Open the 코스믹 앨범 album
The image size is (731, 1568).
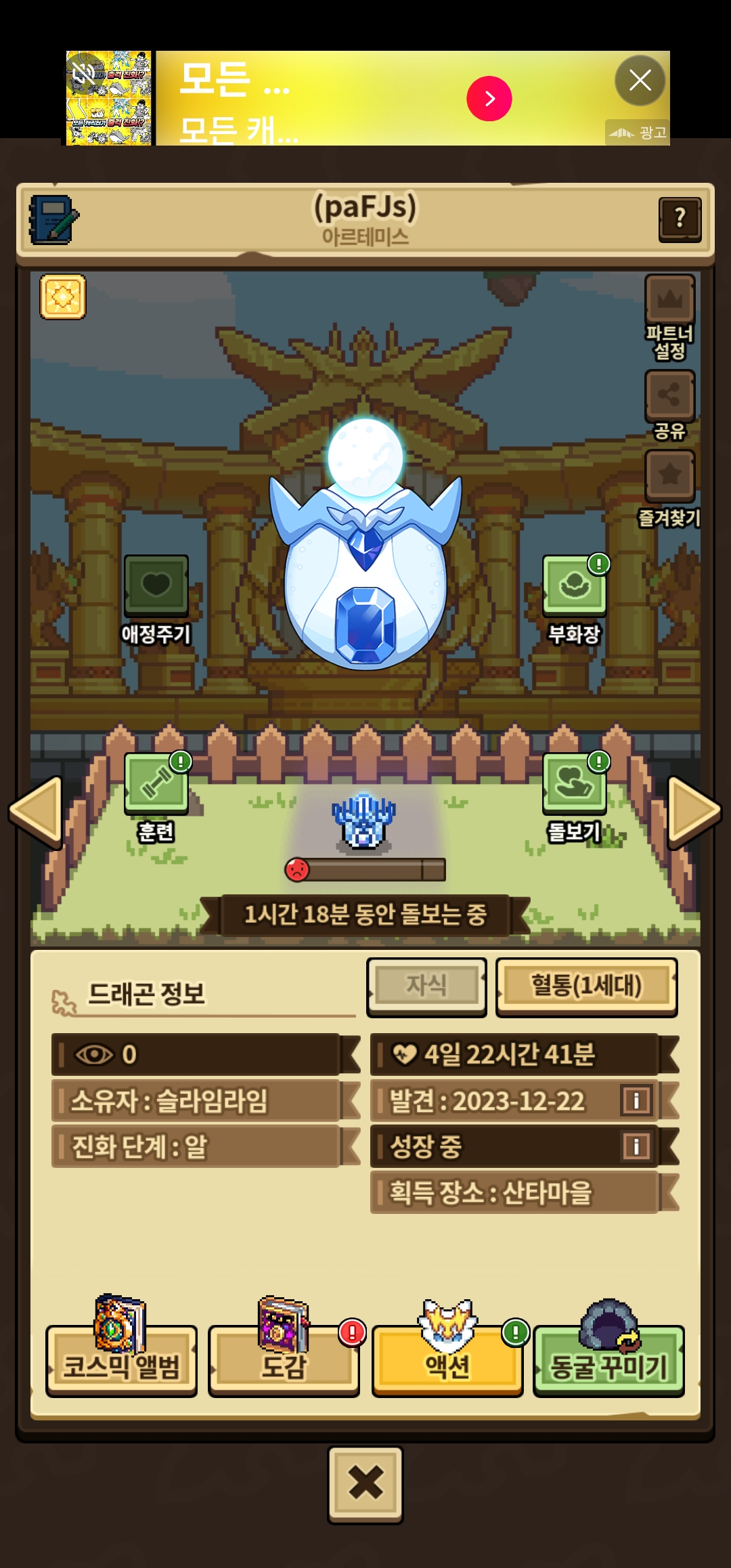[x=122, y=1361]
